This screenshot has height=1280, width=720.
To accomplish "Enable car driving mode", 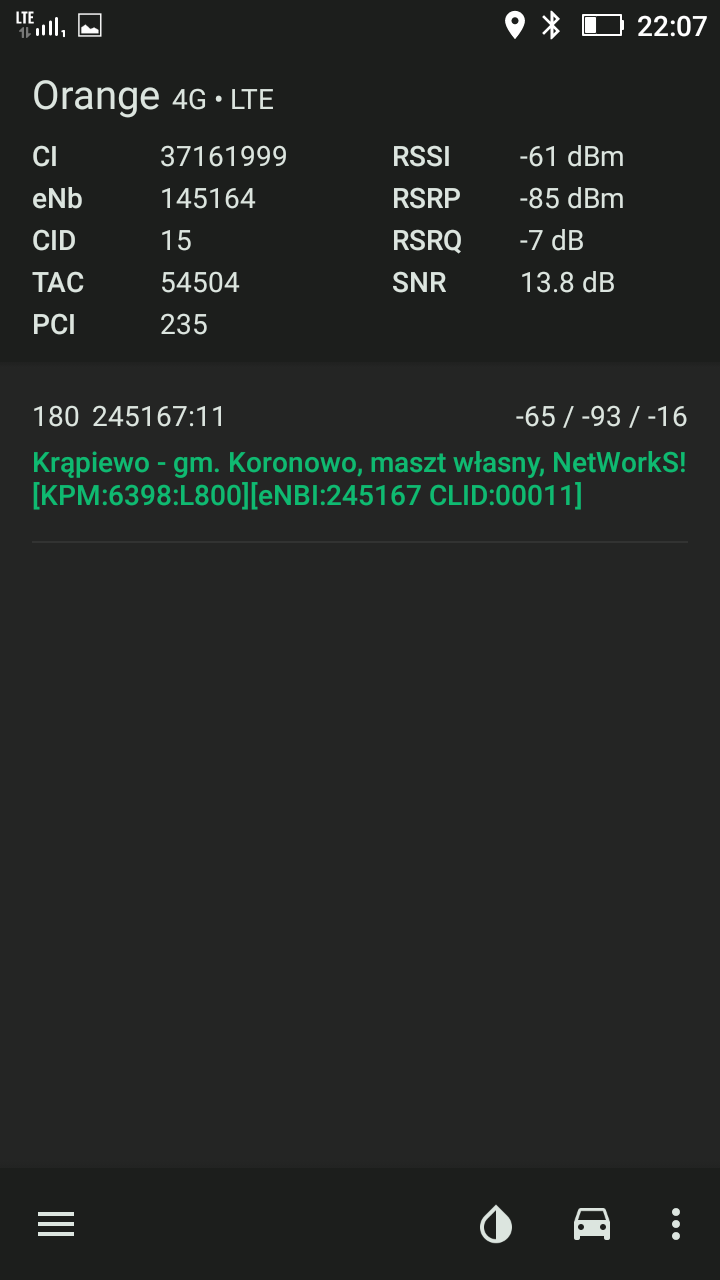I will (591, 1224).
